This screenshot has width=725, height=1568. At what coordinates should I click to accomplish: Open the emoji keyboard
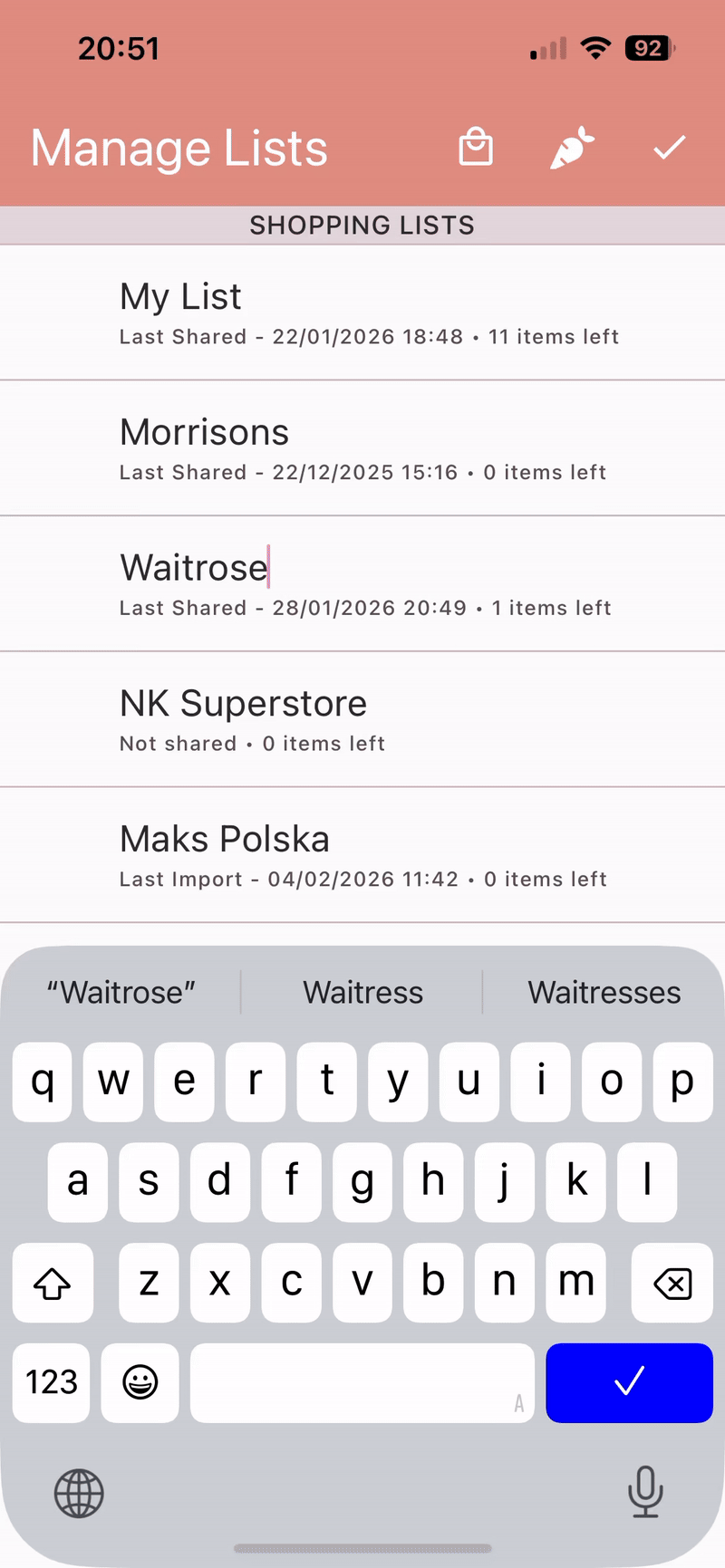point(140,1382)
